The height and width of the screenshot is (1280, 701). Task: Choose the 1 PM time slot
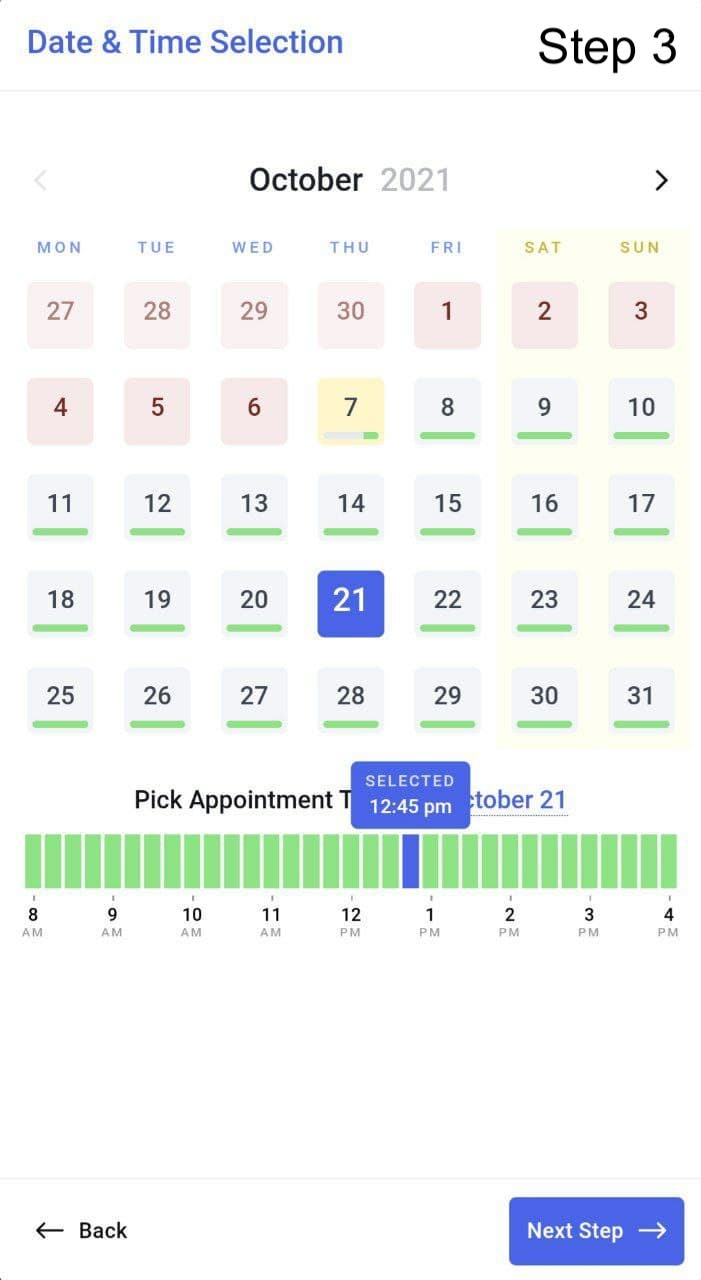pos(430,861)
